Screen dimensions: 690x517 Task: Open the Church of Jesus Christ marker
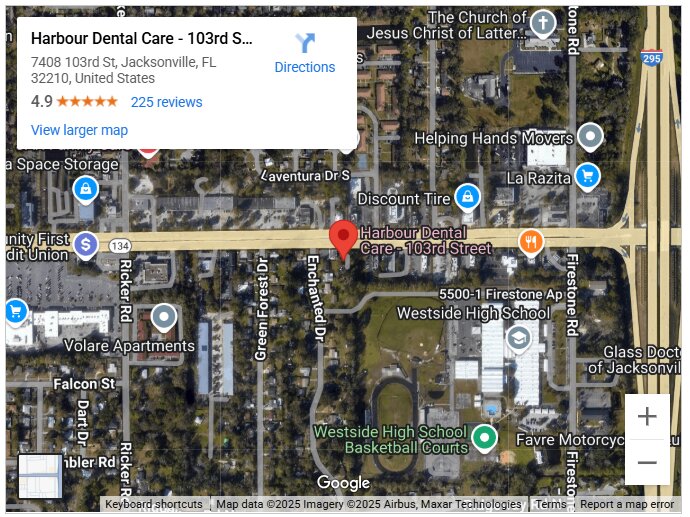[x=542, y=22]
